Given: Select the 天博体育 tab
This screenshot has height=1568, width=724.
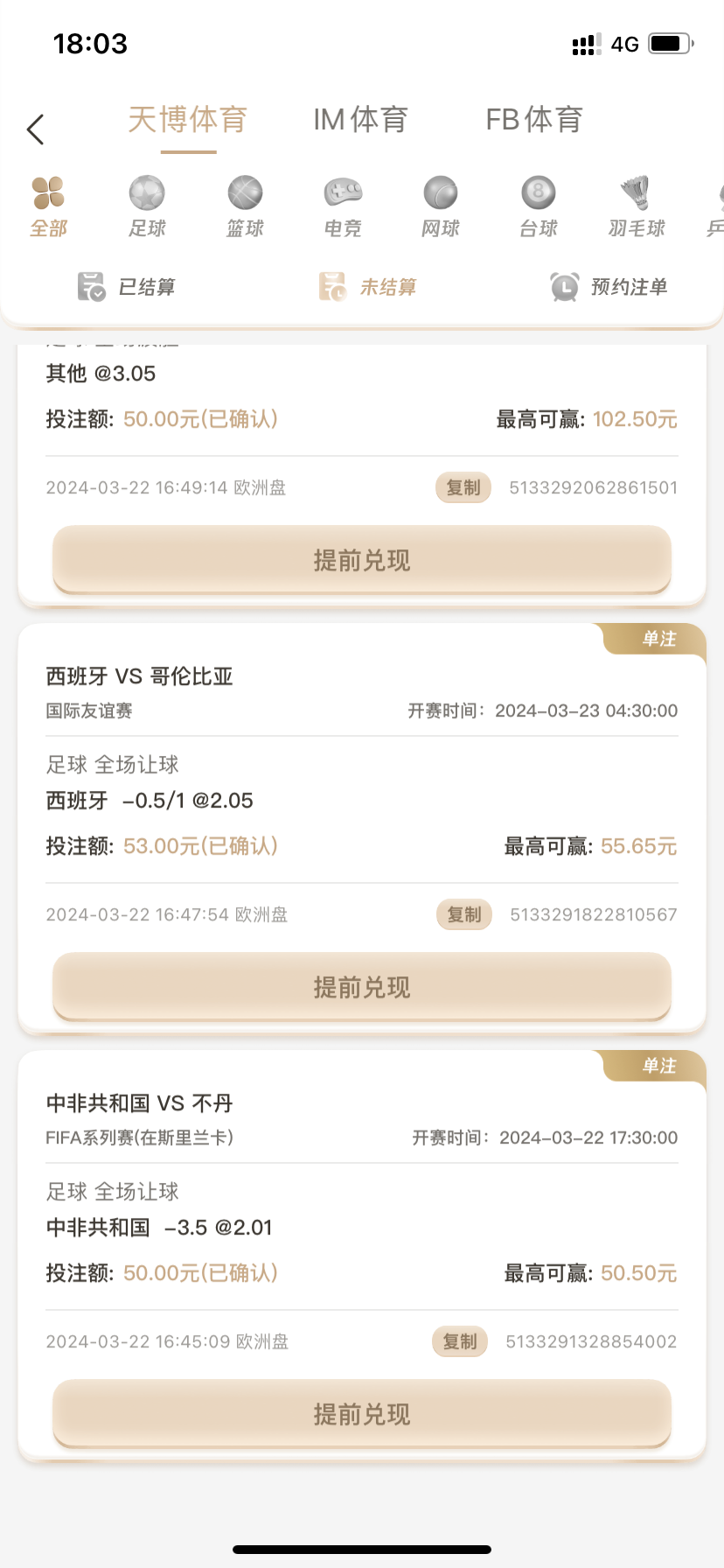Looking at the screenshot, I should (188, 120).
